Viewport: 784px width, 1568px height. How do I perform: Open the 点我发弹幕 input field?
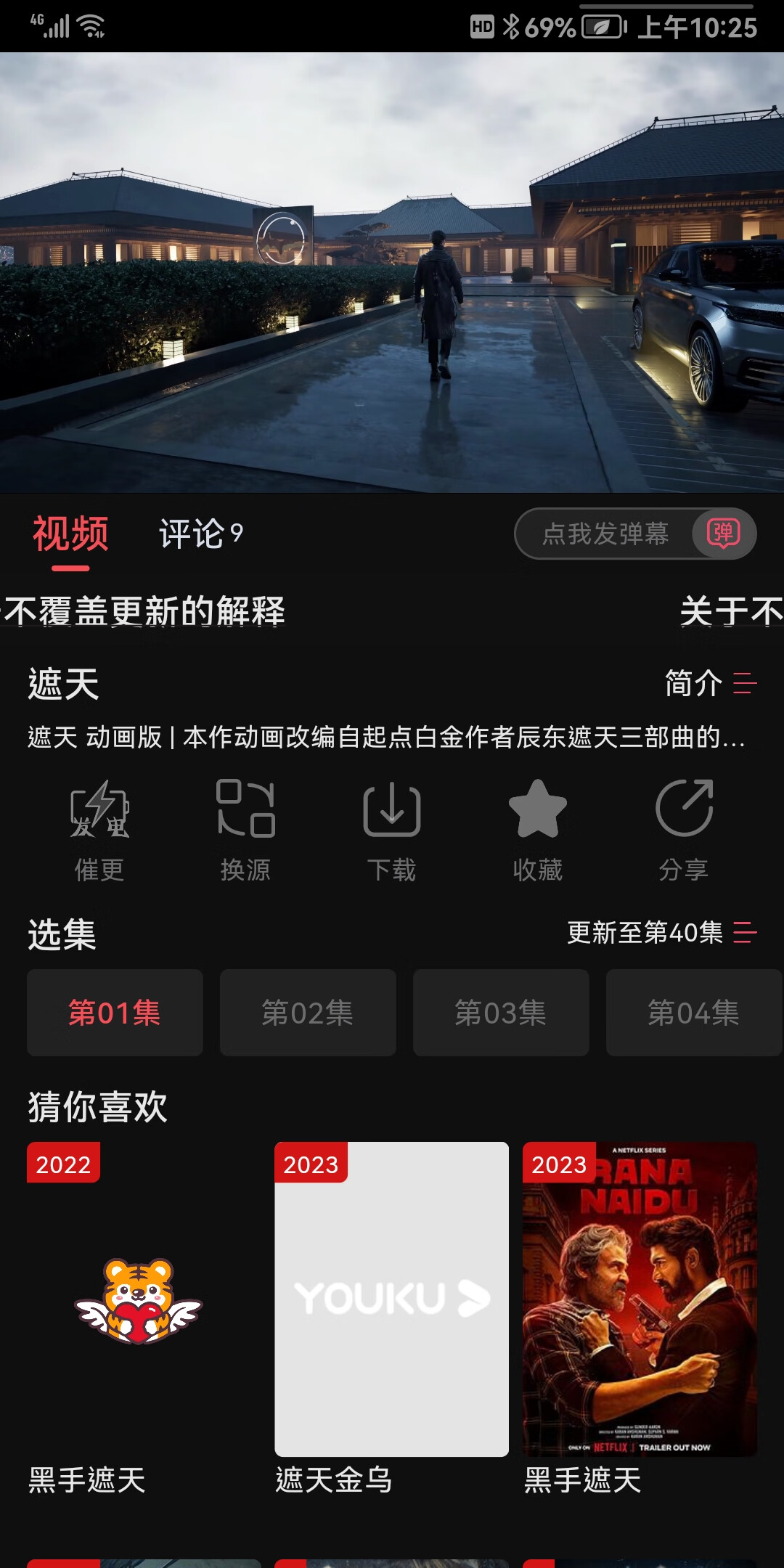pyautogui.click(x=604, y=534)
